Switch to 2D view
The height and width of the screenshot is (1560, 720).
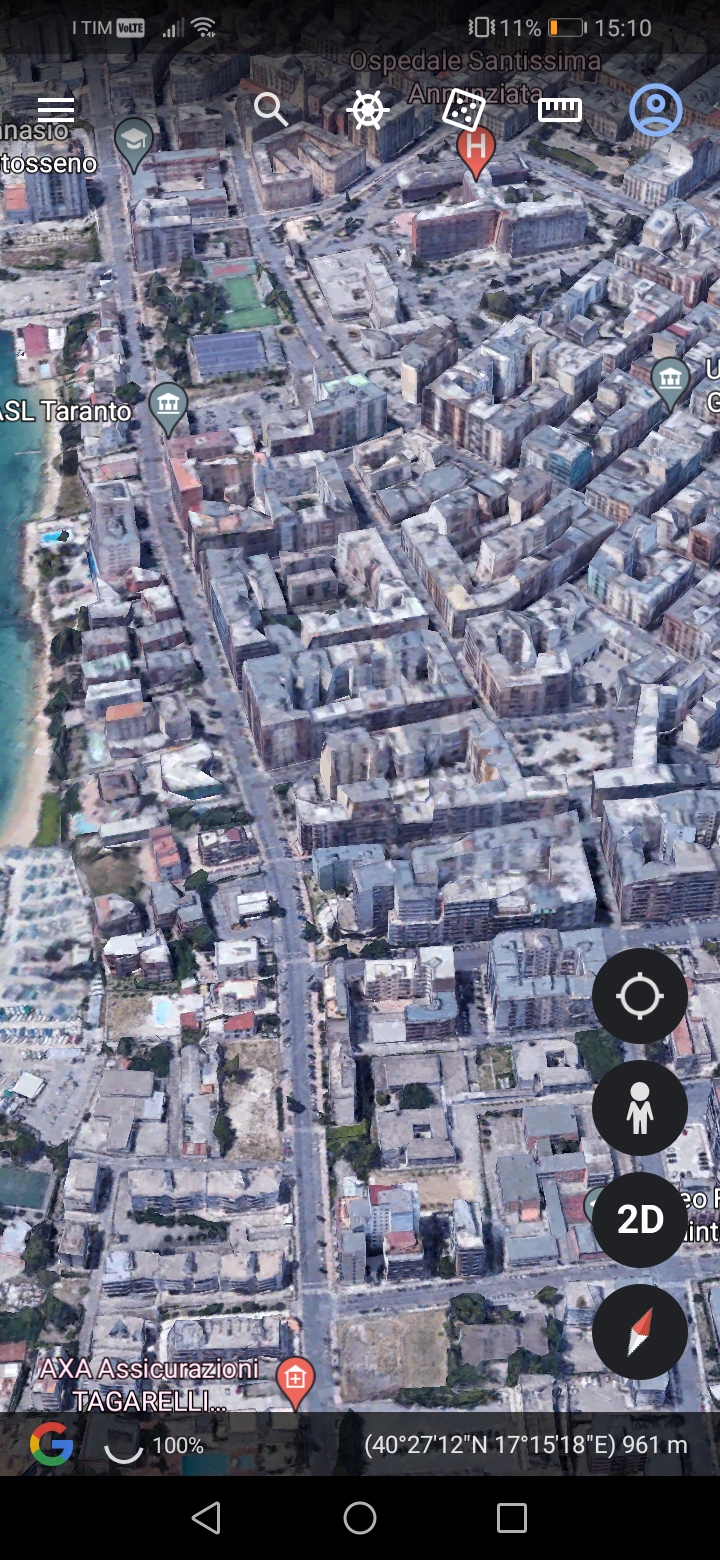click(x=640, y=1220)
